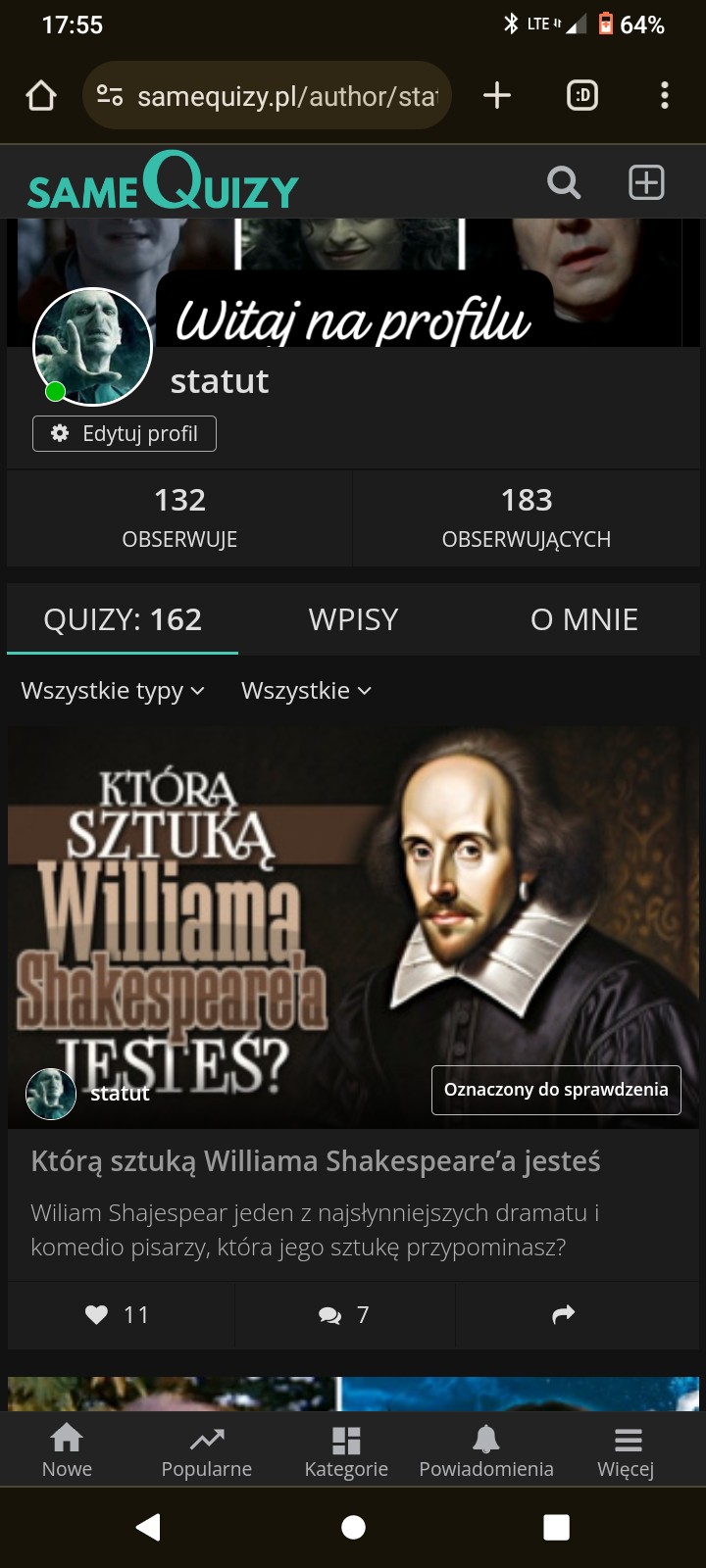Viewport: 706px width, 1568px height.
Task: Open comments on the Shakespeare quiz
Action: [x=344, y=1315]
